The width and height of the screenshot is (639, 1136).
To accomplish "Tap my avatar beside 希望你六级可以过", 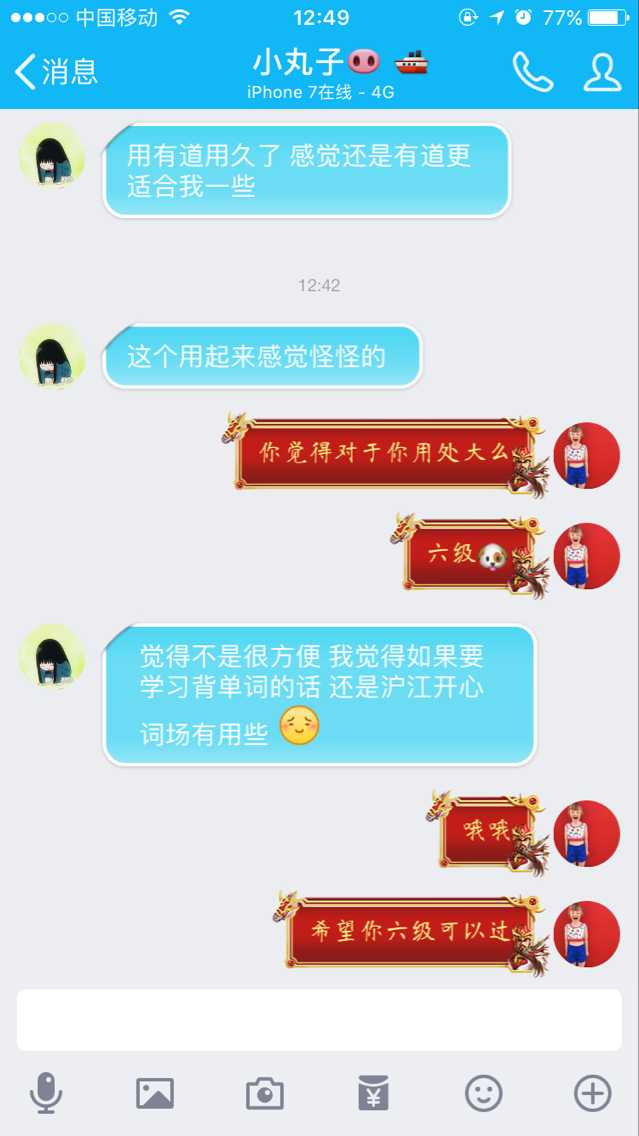I will (x=587, y=934).
